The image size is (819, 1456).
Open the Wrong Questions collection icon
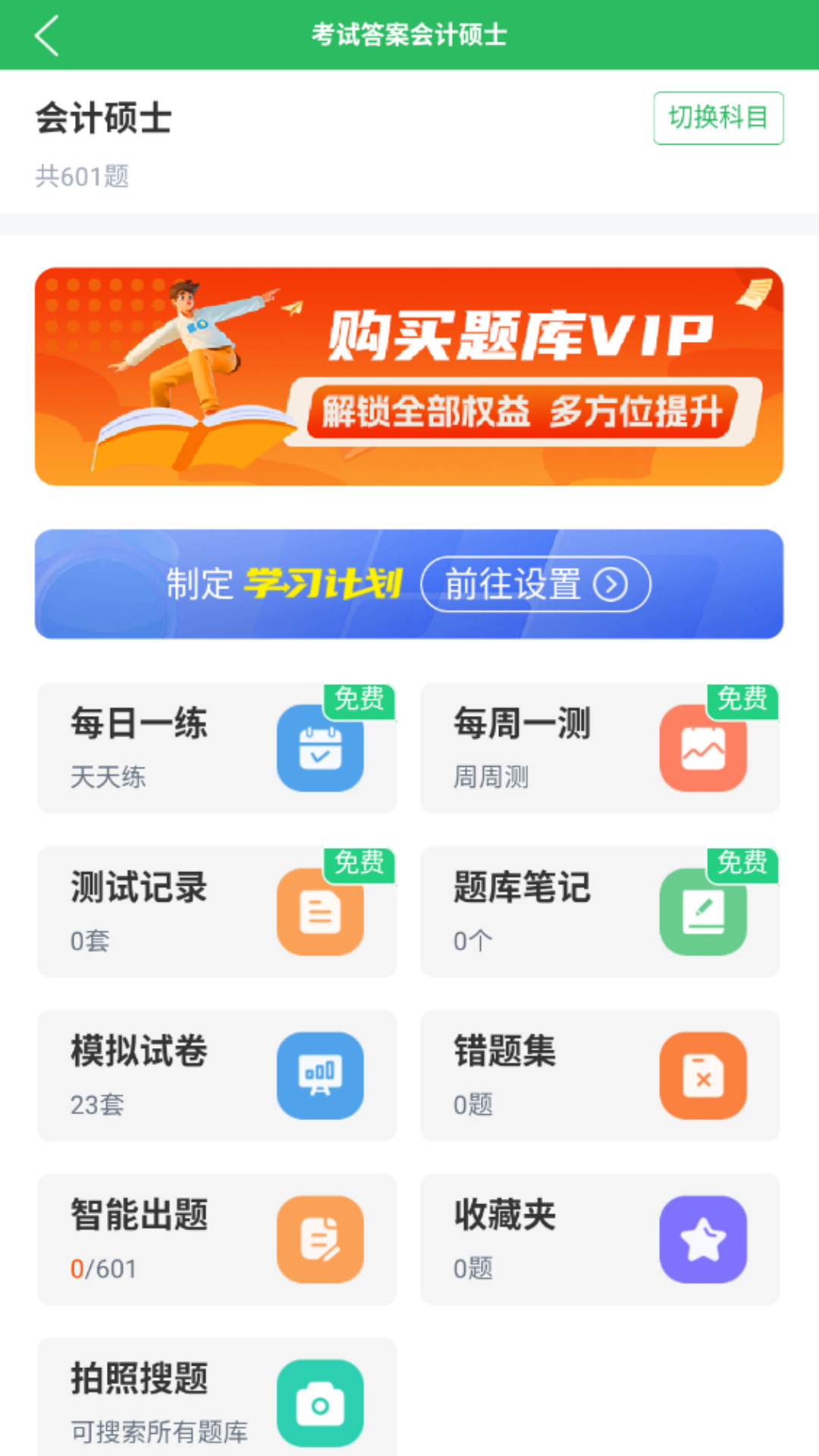point(704,1075)
